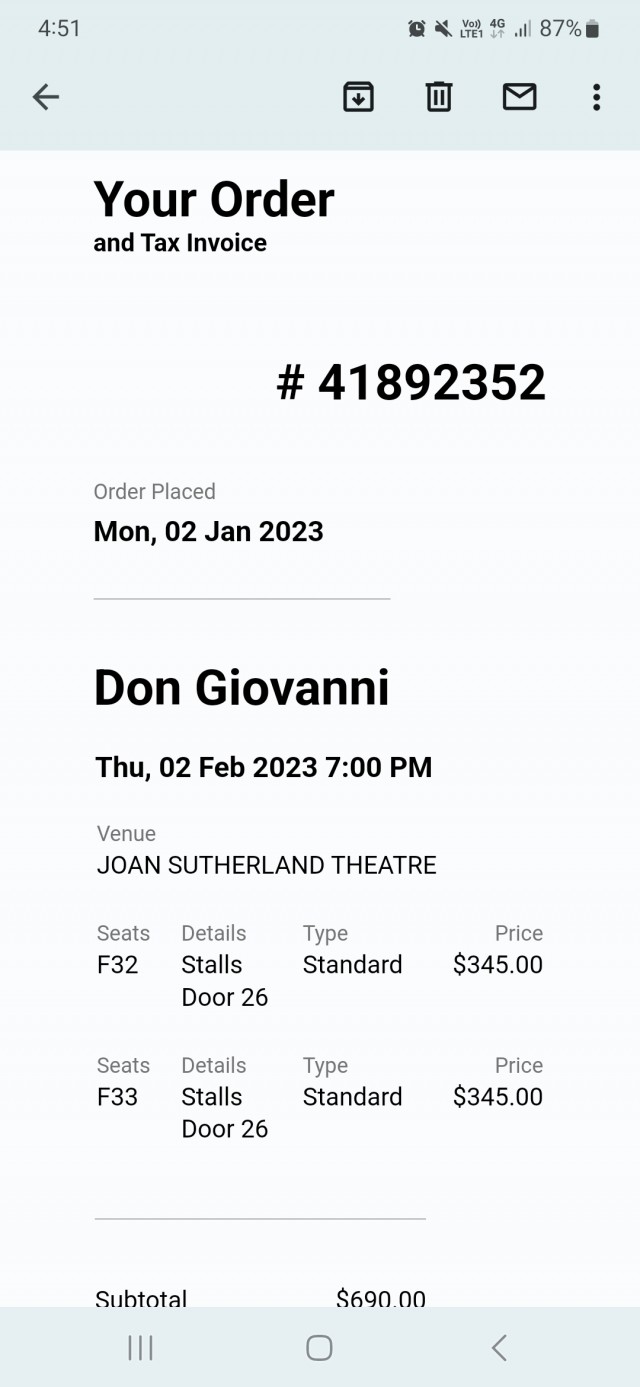640x1387 pixels.
Task: Open the three-dot overflow menu
Action: [x=596, y=97]
